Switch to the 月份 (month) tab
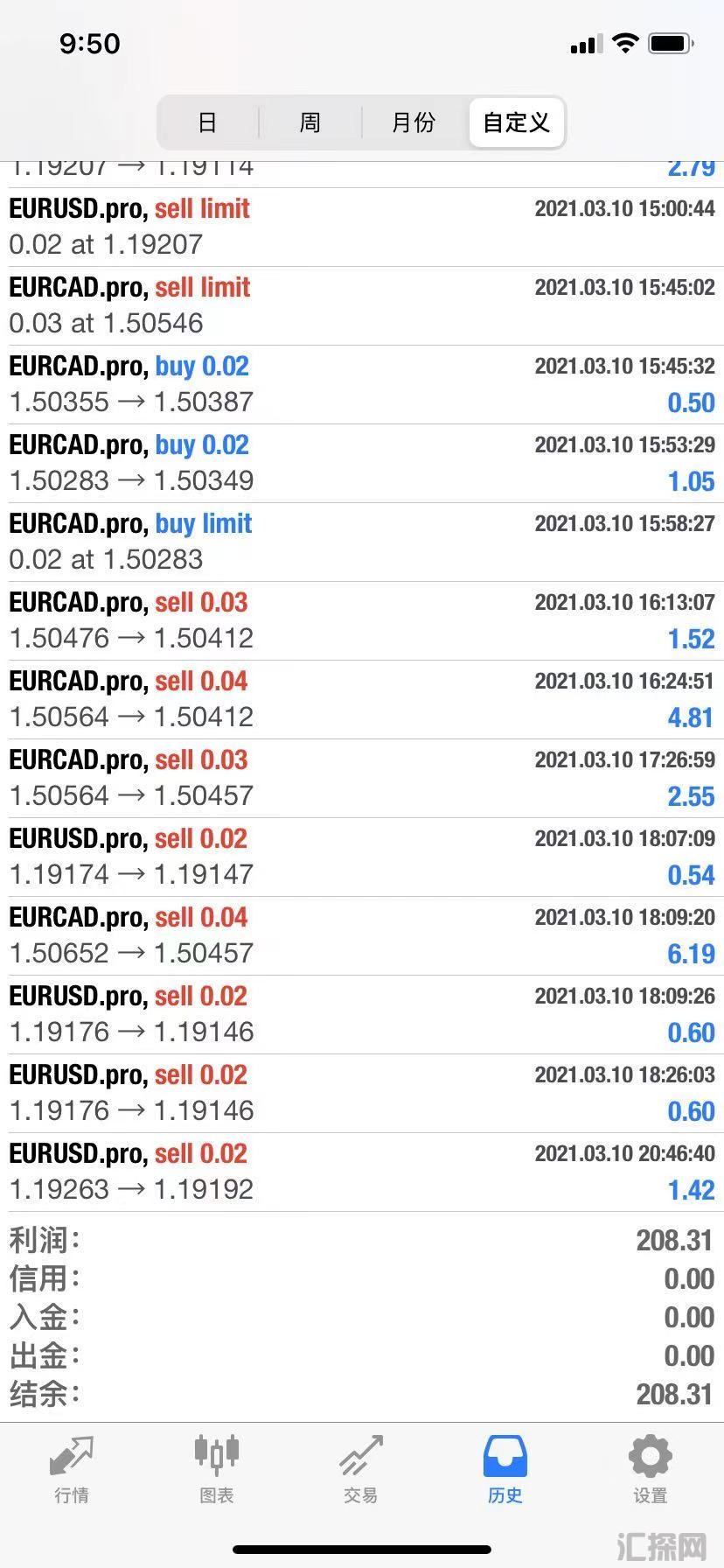 point(414,122)
